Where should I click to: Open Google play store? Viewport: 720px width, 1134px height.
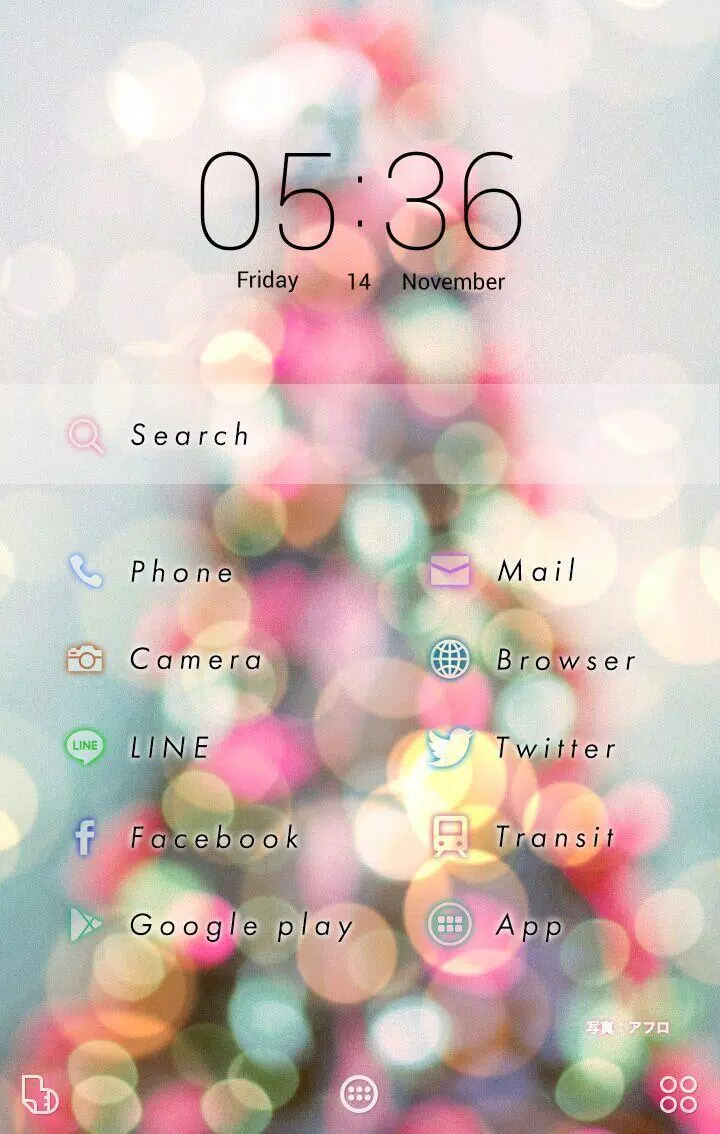click(210, 925)
